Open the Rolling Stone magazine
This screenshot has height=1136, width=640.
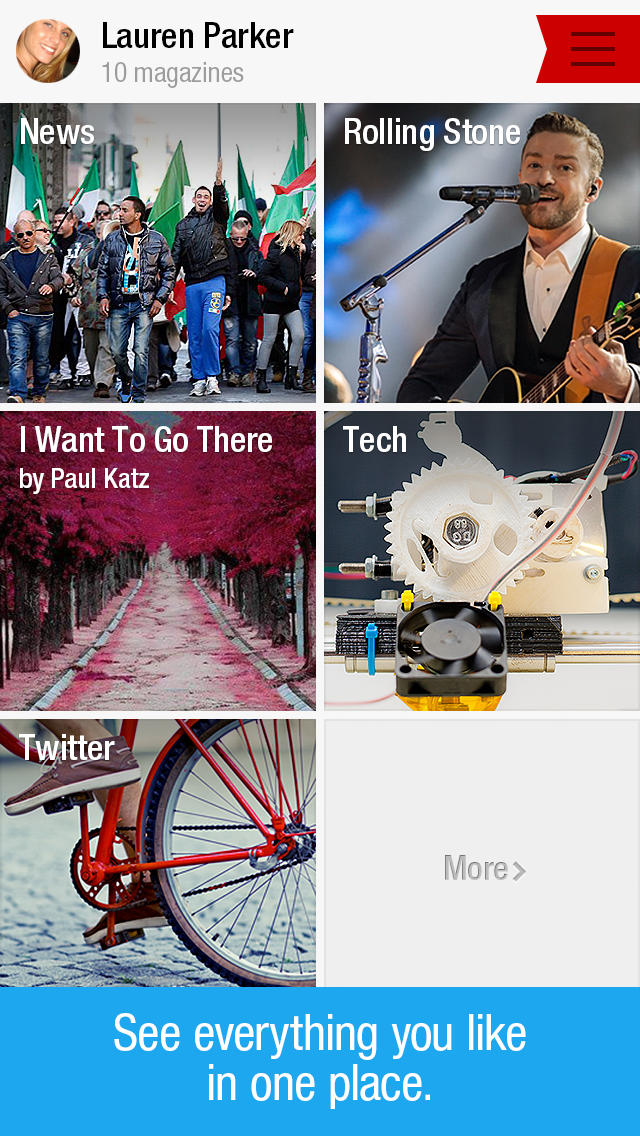[x=481, y=252]
